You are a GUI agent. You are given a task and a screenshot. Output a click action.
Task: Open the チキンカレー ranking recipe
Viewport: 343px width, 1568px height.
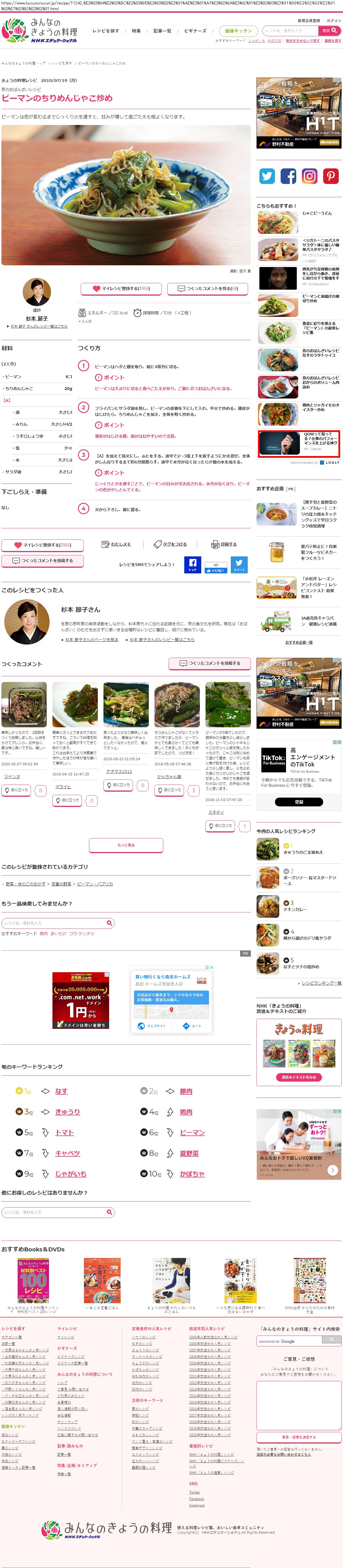coord(295,909)
